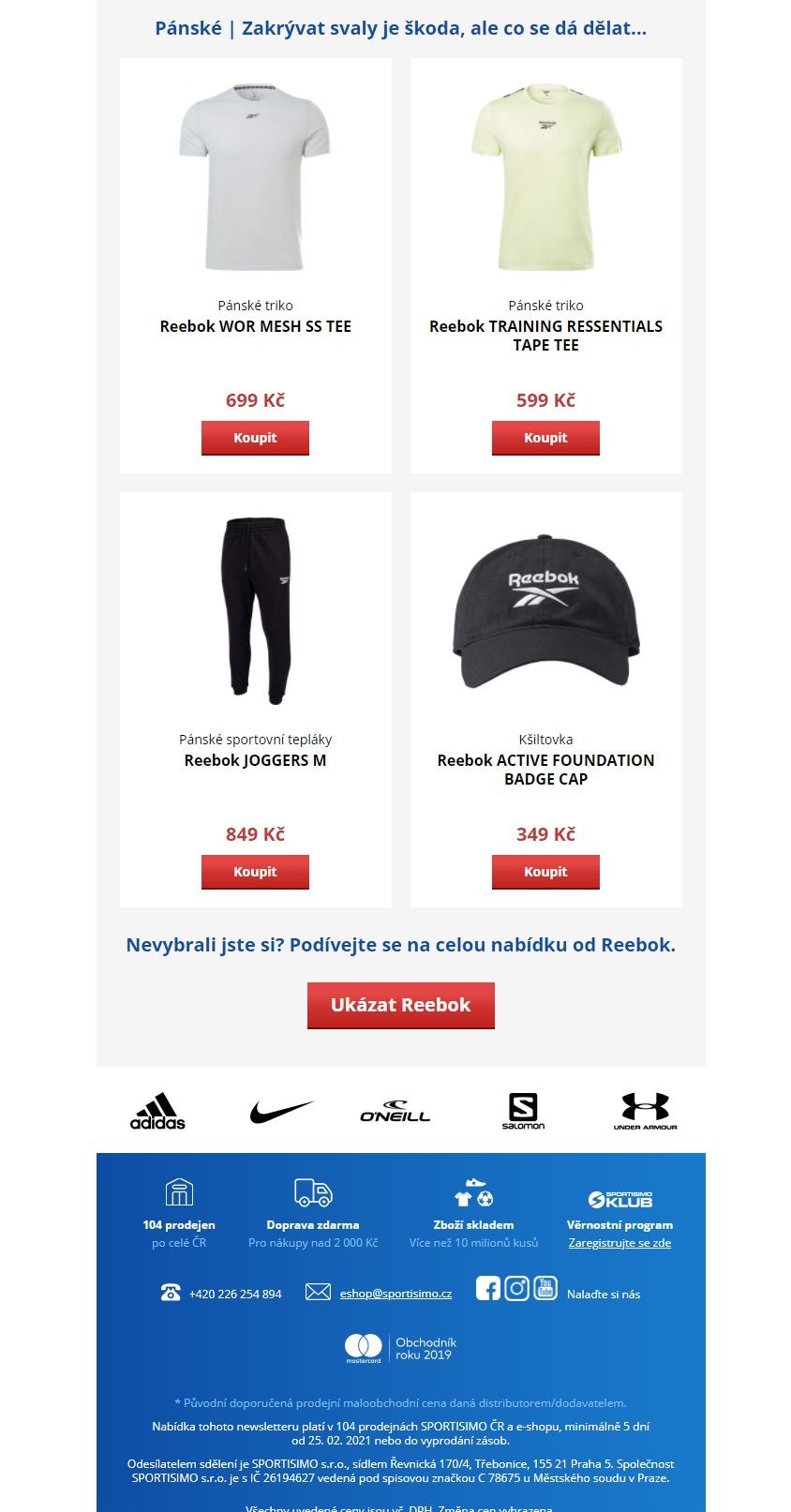Open the YouTube channel icon
Screen dimensions: 791x1512
point(545,1288)
